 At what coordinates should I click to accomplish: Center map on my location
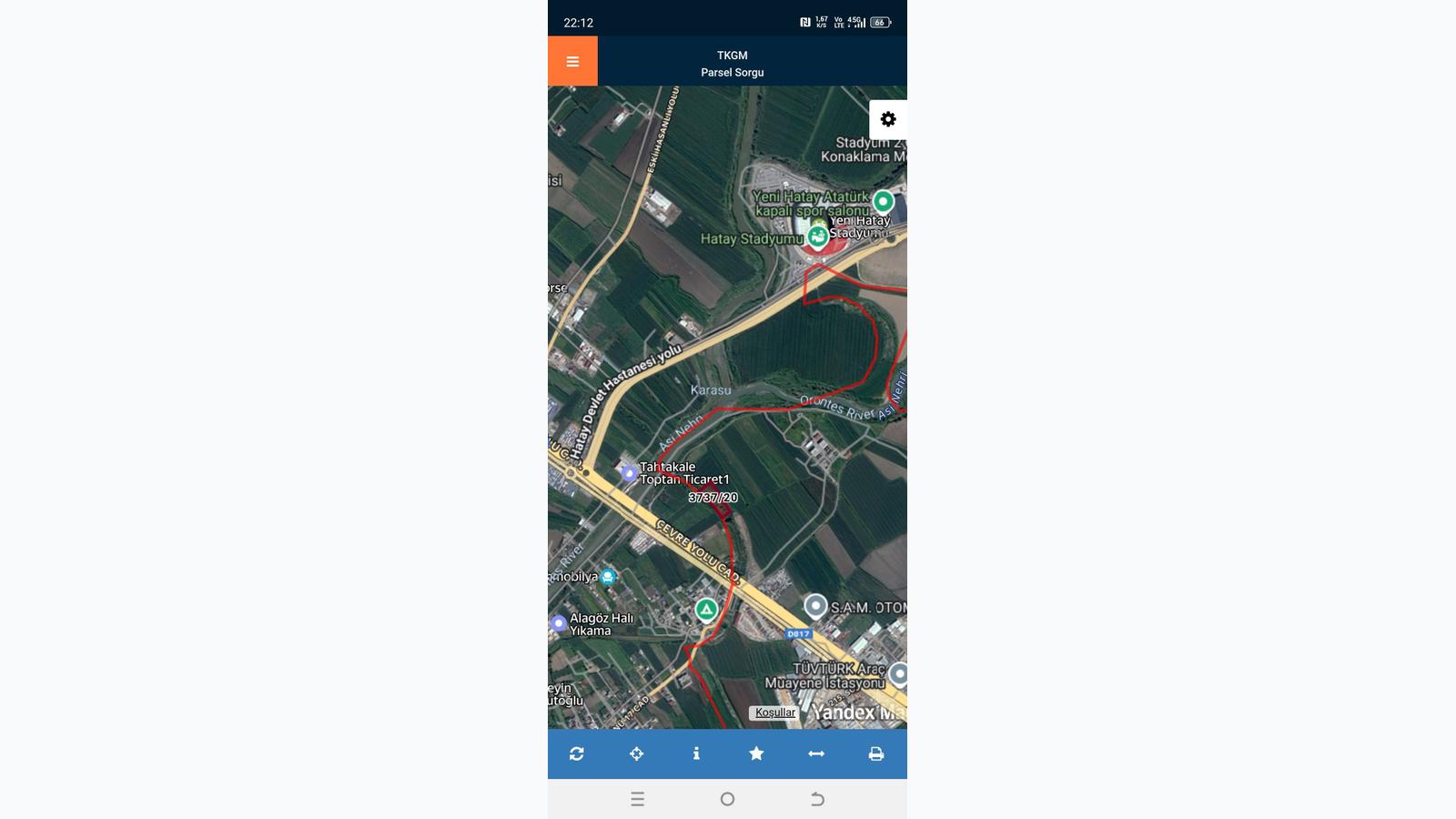click(636, 753)
